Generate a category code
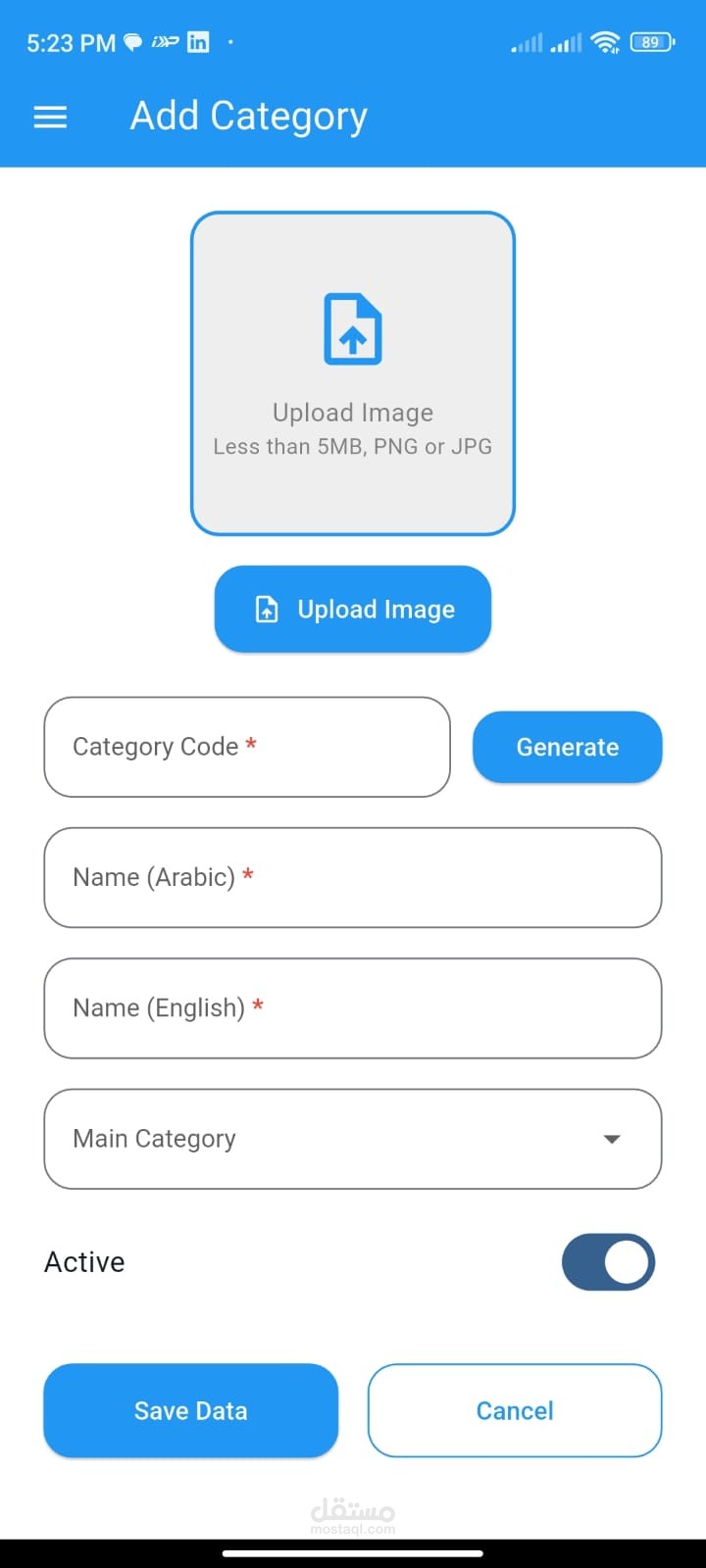The height and width of the screenshot is (1568, 706). pyautogui.click(x=568, y=747)
